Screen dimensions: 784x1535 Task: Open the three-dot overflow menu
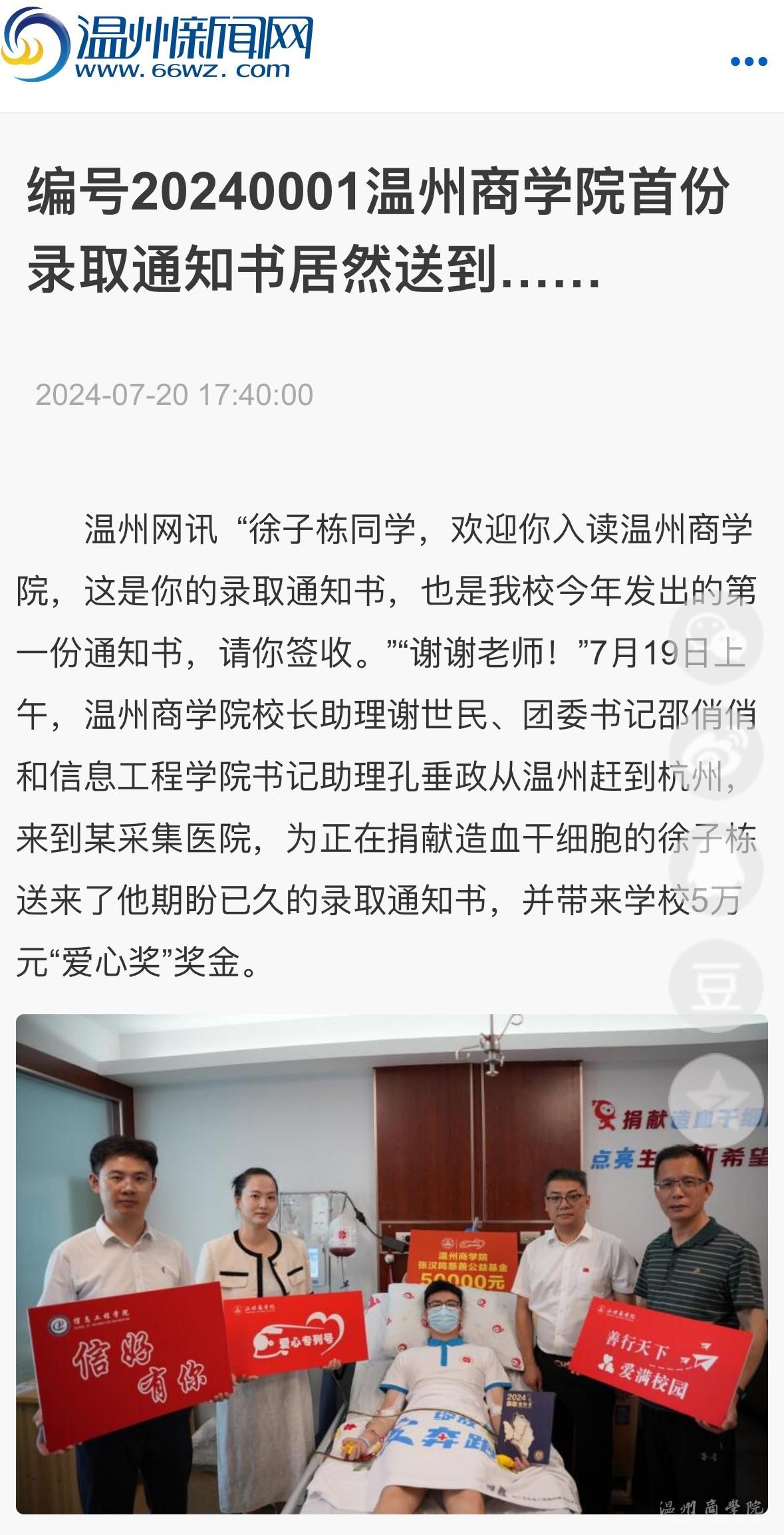point(749,62)
